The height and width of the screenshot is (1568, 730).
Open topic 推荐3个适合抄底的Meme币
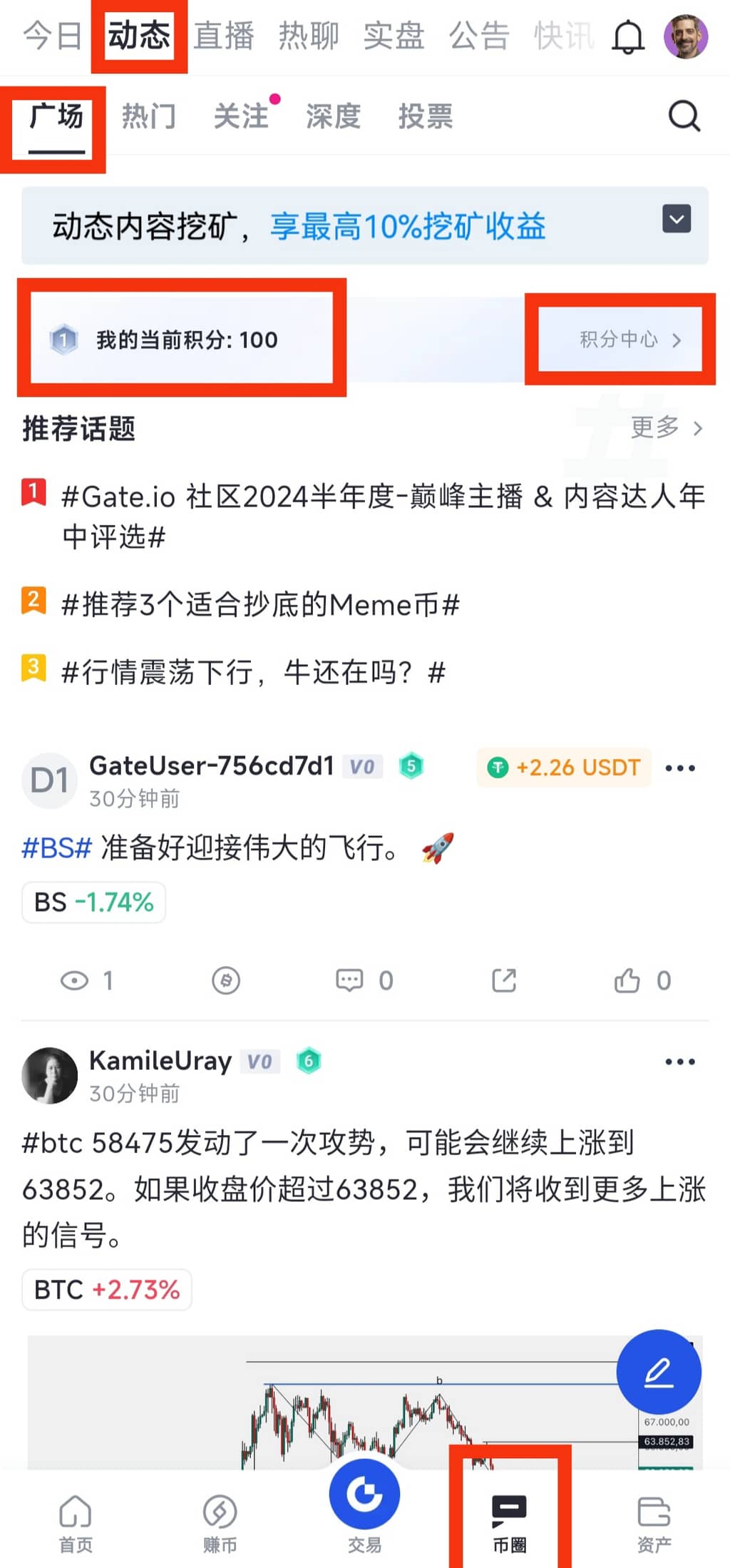point(260,605)
